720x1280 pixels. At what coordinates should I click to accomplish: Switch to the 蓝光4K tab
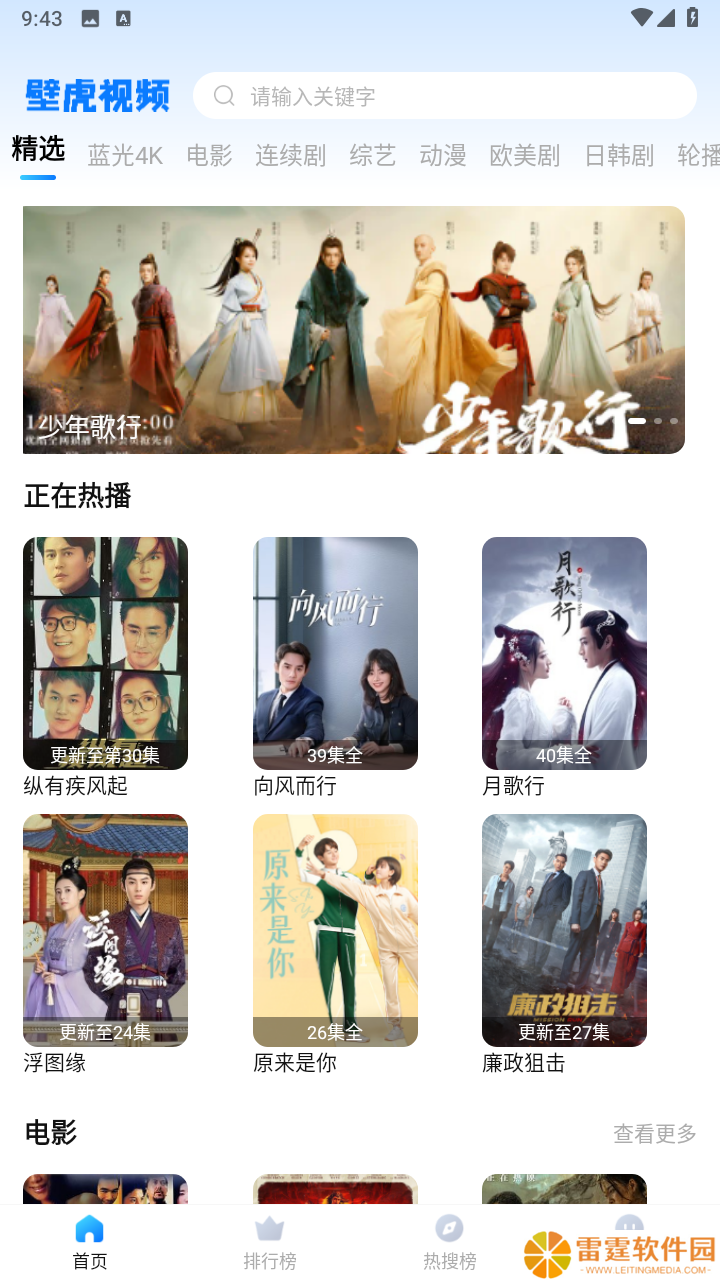[125, 155]
